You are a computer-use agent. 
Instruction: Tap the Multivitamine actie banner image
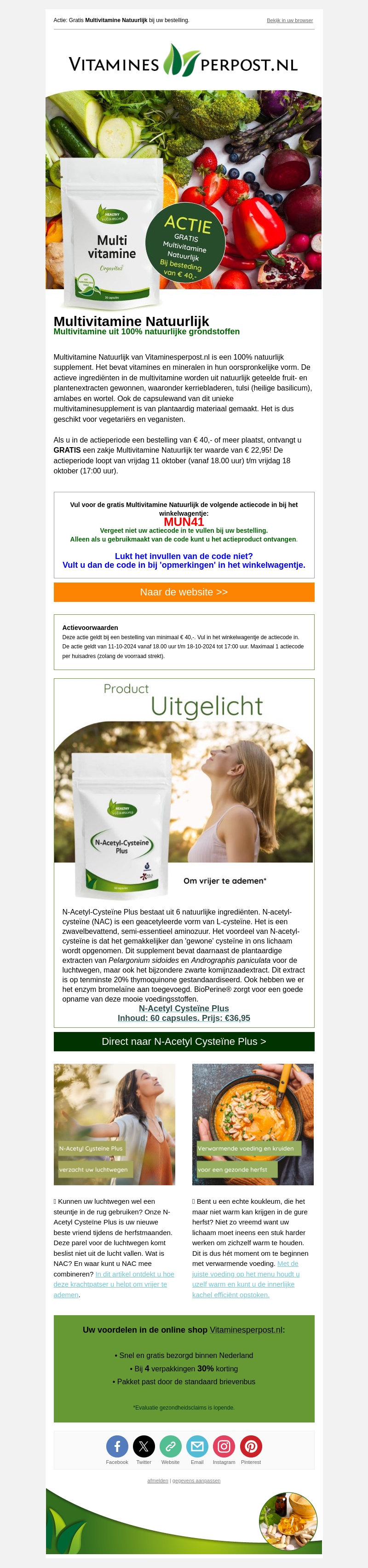click(184, 195)
